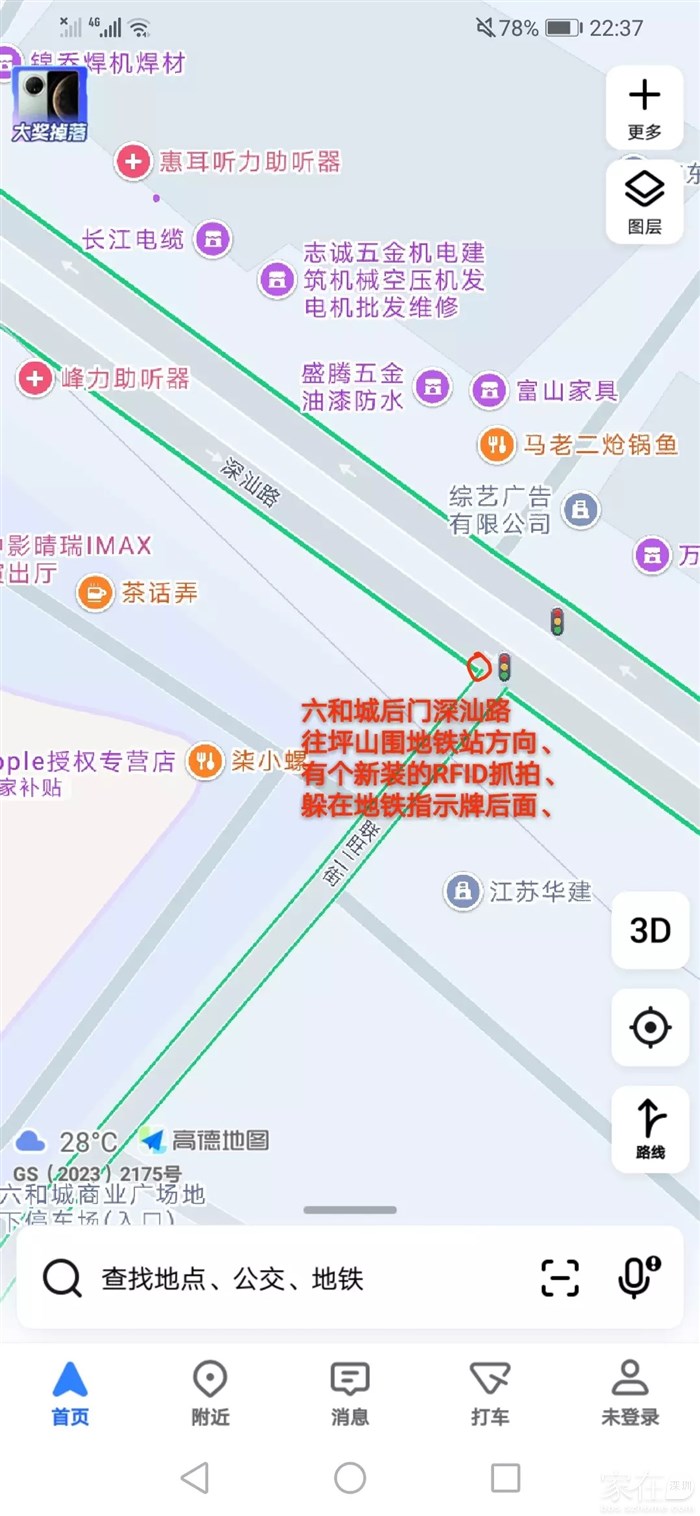The width and height of the screenshot is (700, 1516).
Task: Open the 图层 map layers panel
Action: [x=644, y=201]
